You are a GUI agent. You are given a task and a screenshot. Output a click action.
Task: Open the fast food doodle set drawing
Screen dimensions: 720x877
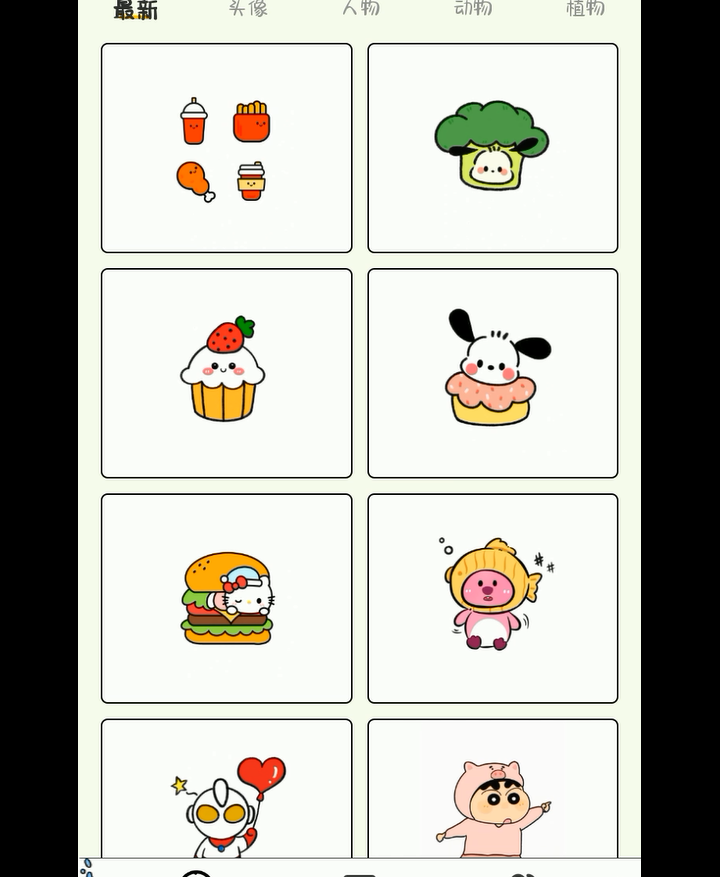point(225,147)
